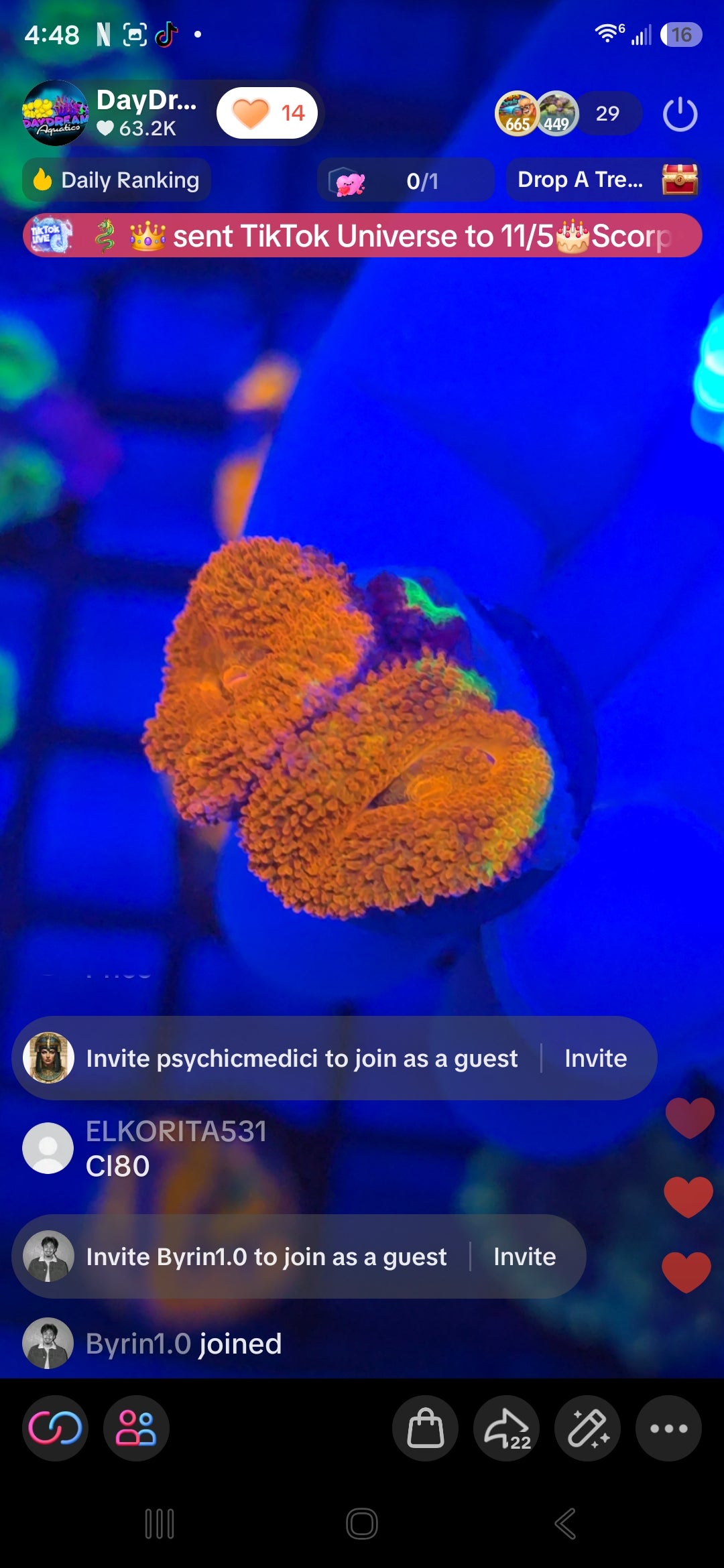Open the enhance magic wand tool

click(588, 1428)
